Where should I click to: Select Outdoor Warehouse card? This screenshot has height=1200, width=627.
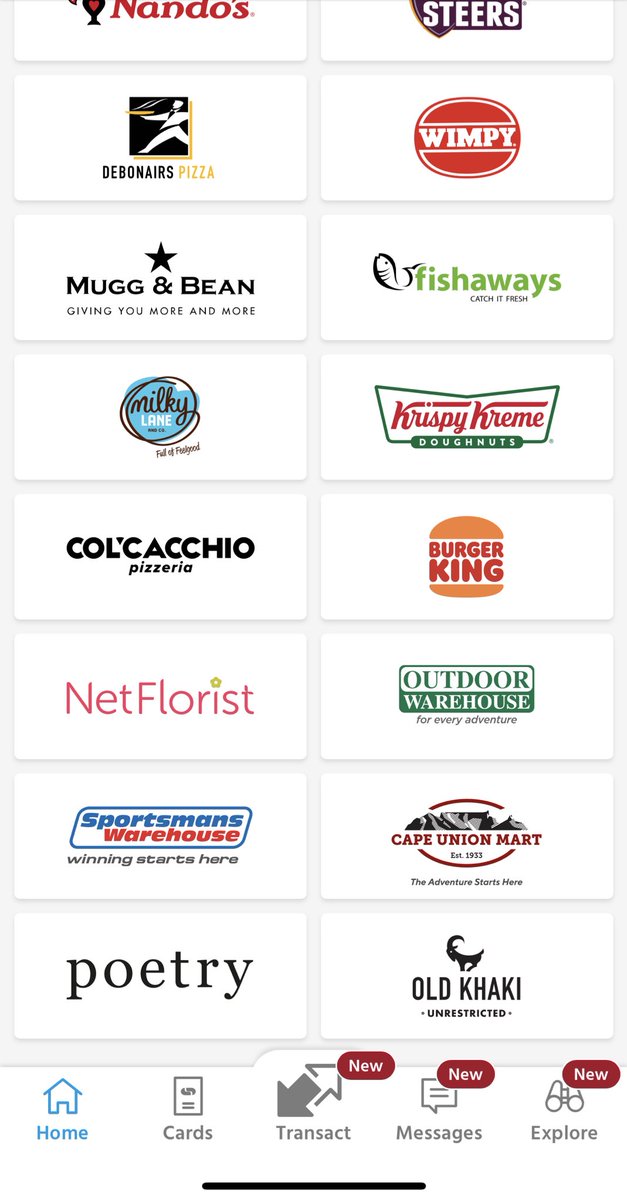tap(466, 696)
